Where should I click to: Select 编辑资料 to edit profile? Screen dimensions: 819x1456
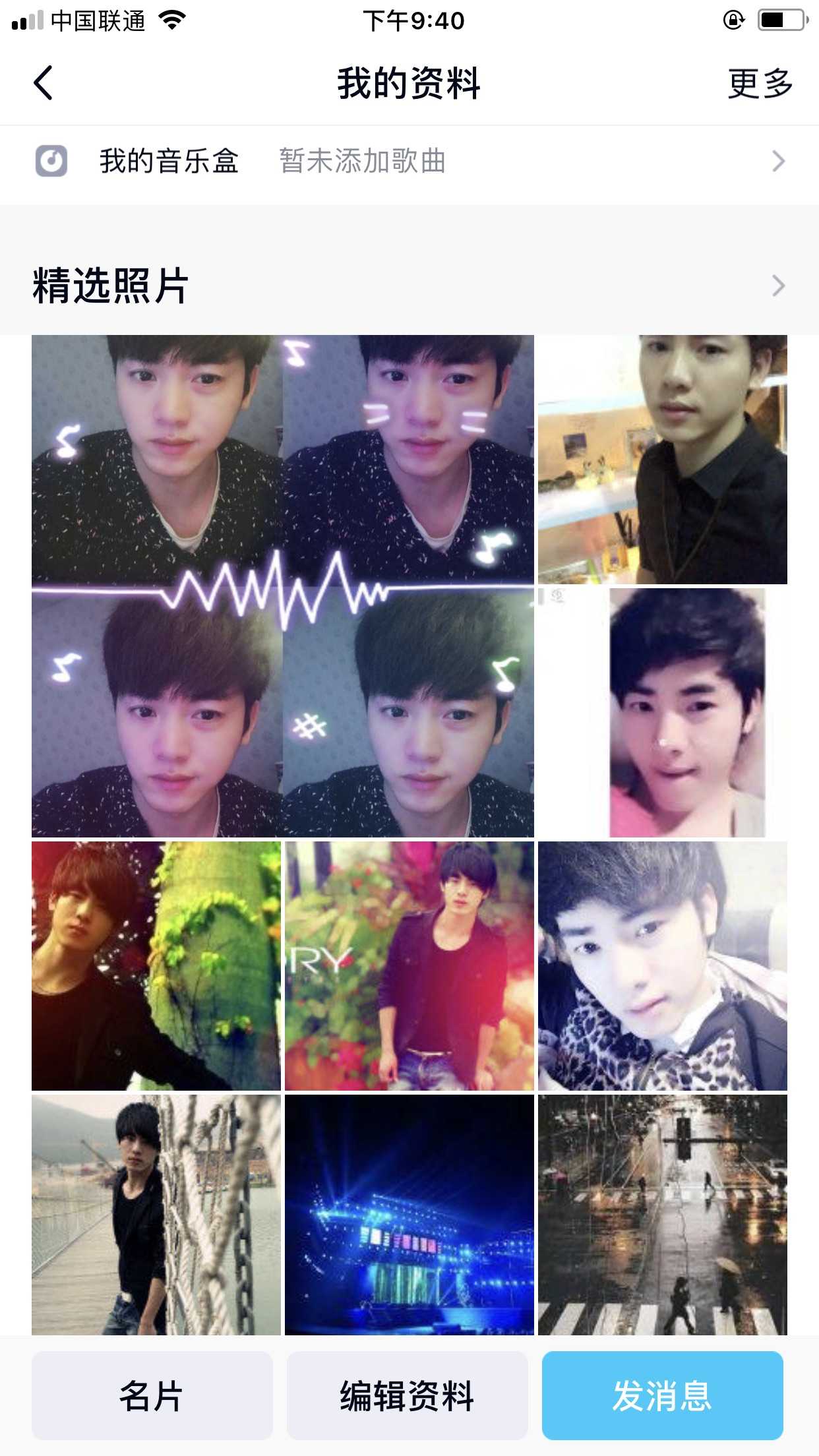coord(407,1395)
